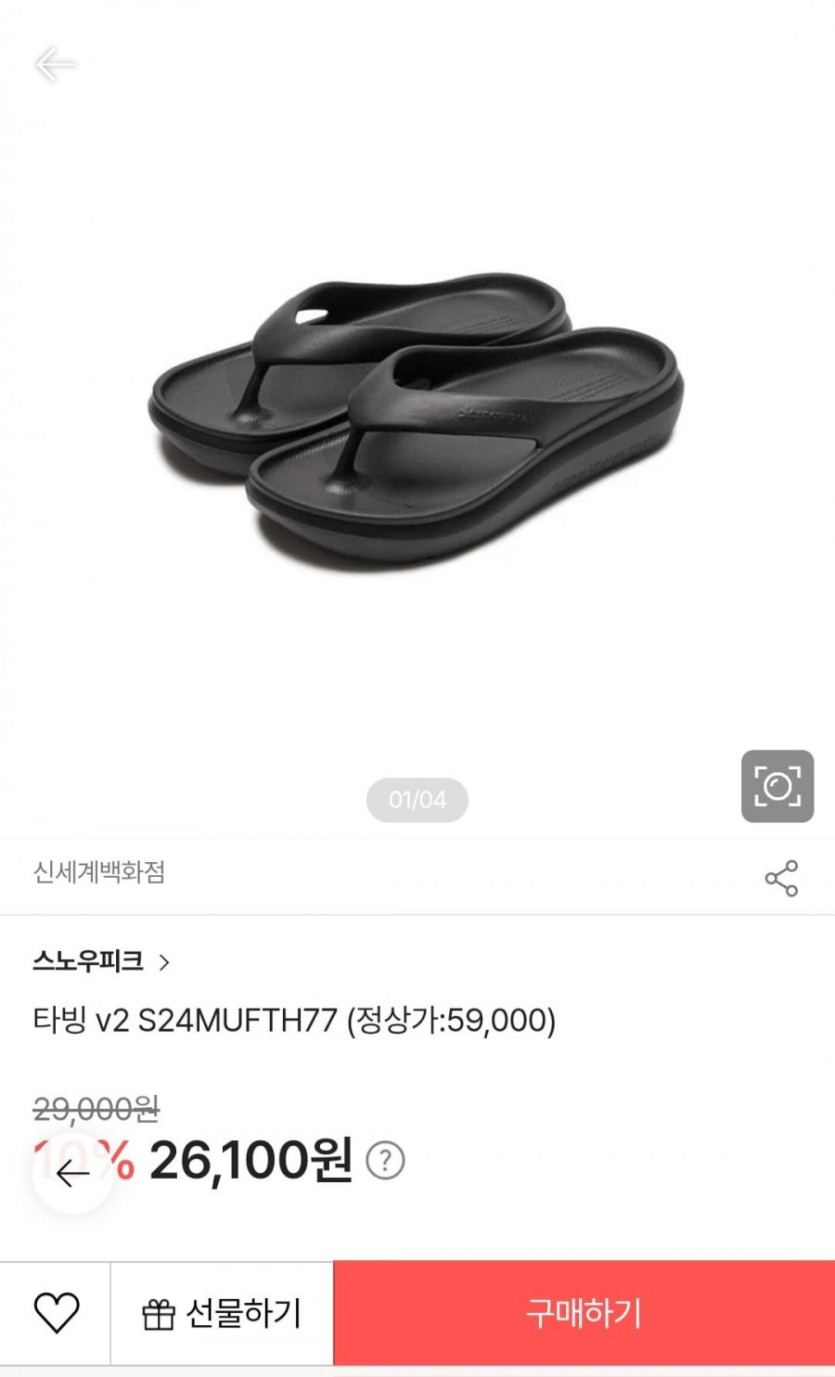The width and height of the screenshot is (835, 1377).
Task: Open the image search camera icon
Action: point(777,787)
